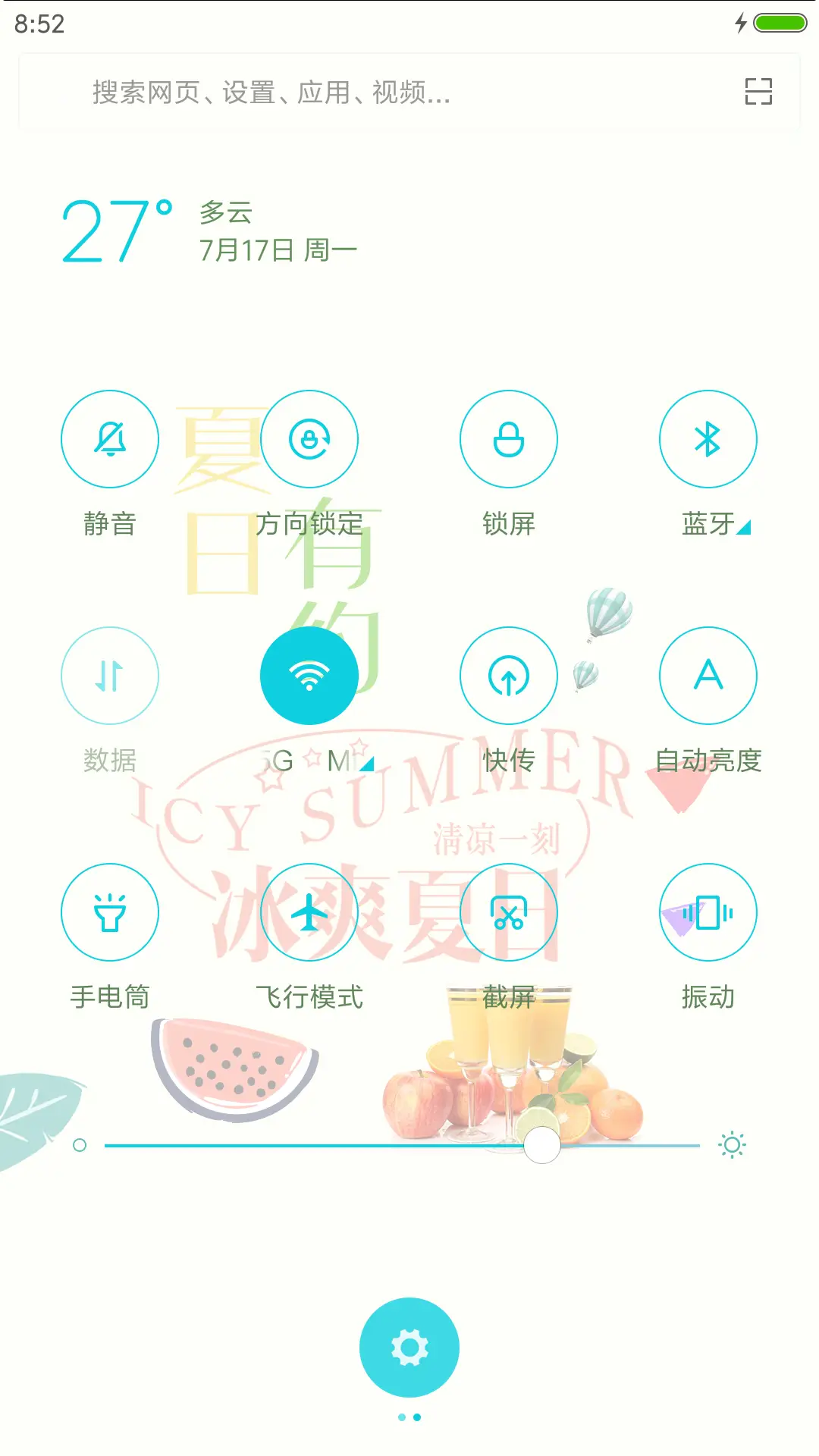Viewport: 819px width, 1456px height.
Task: Launch the QR code scanner
Action: pos(758,92)
